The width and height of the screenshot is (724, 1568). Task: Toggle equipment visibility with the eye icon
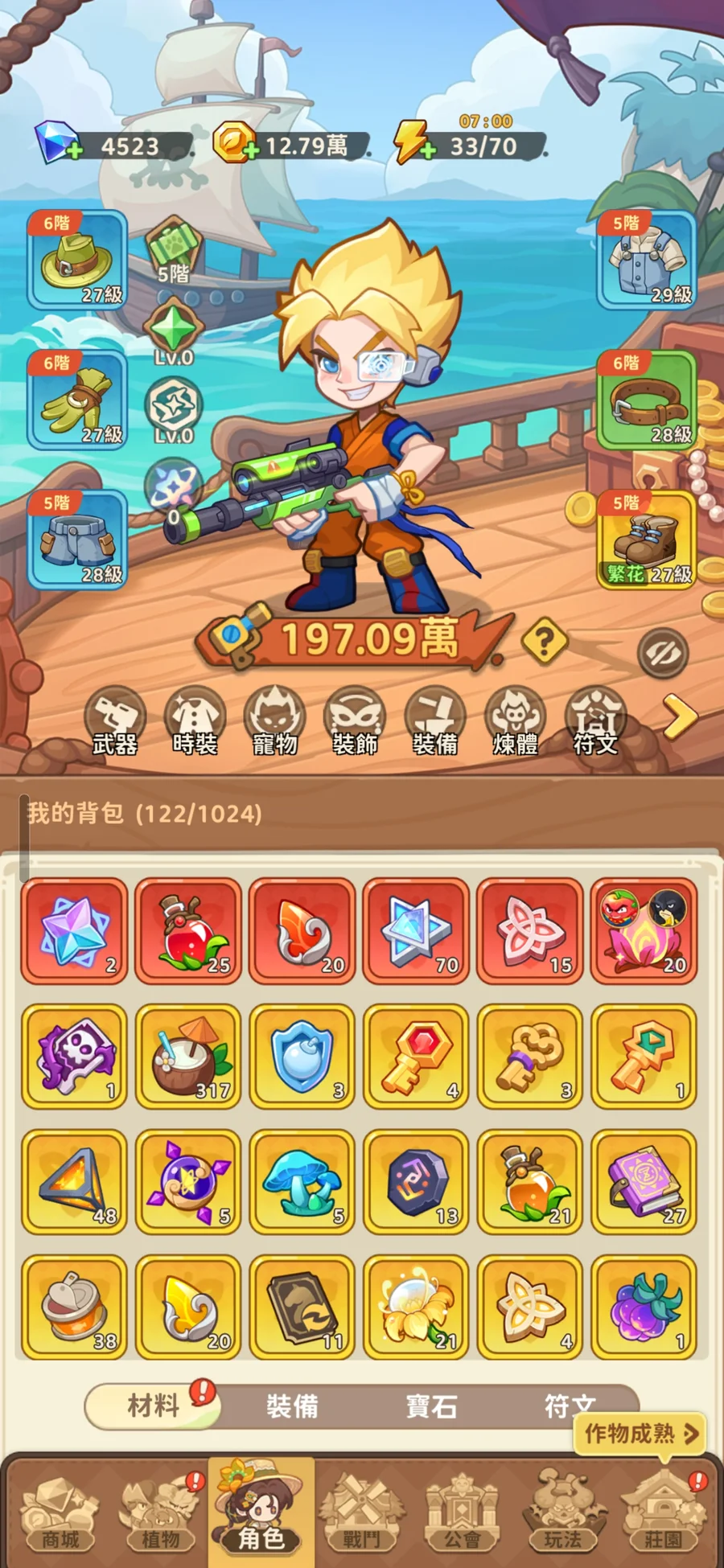[663, 654]
